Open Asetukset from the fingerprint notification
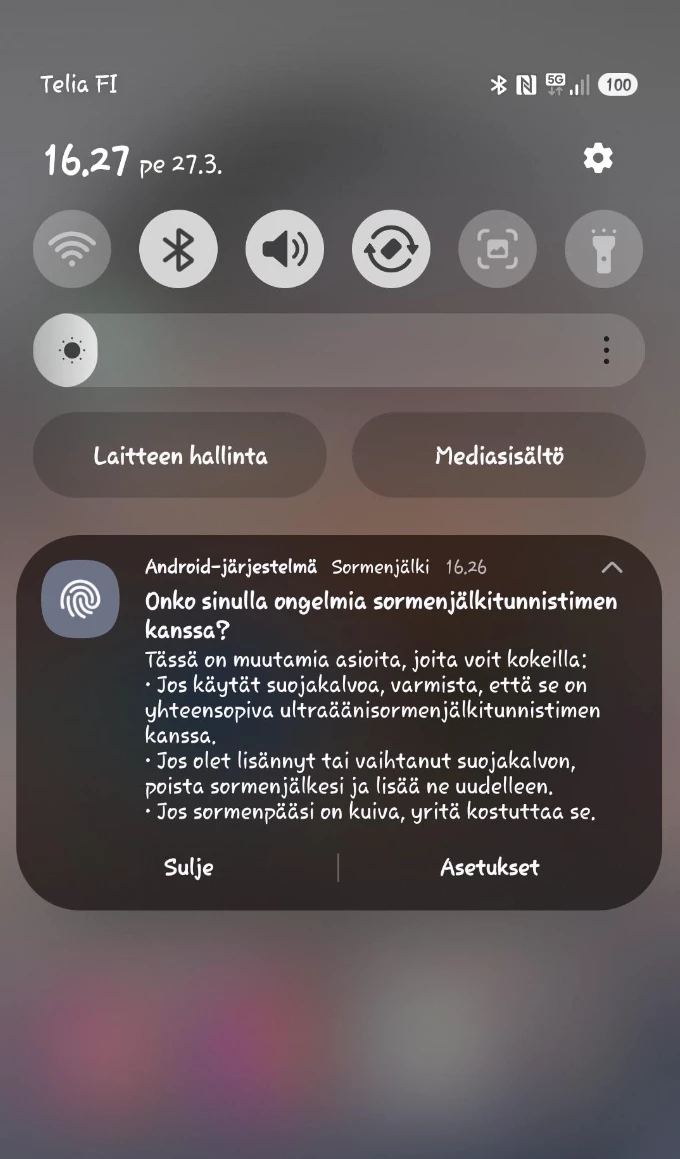 coord(489,867)
